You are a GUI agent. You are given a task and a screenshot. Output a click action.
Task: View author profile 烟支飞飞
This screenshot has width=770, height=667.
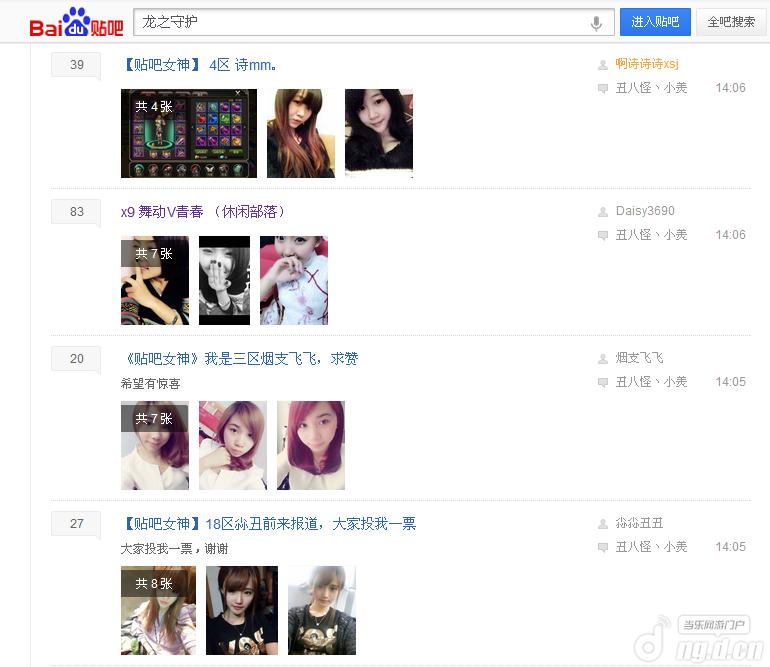(639, 358)
